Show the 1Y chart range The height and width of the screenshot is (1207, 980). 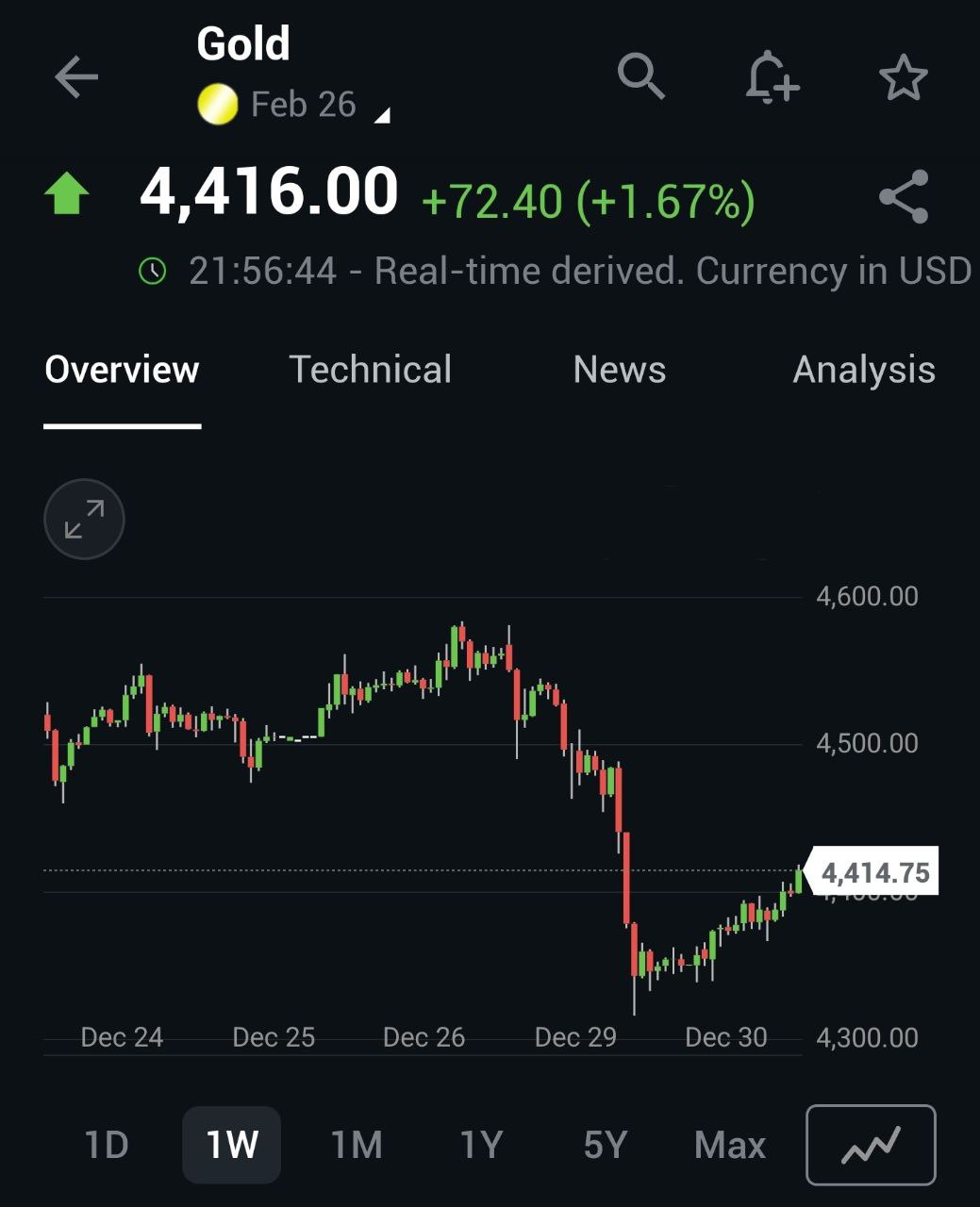click(481, 1145)
